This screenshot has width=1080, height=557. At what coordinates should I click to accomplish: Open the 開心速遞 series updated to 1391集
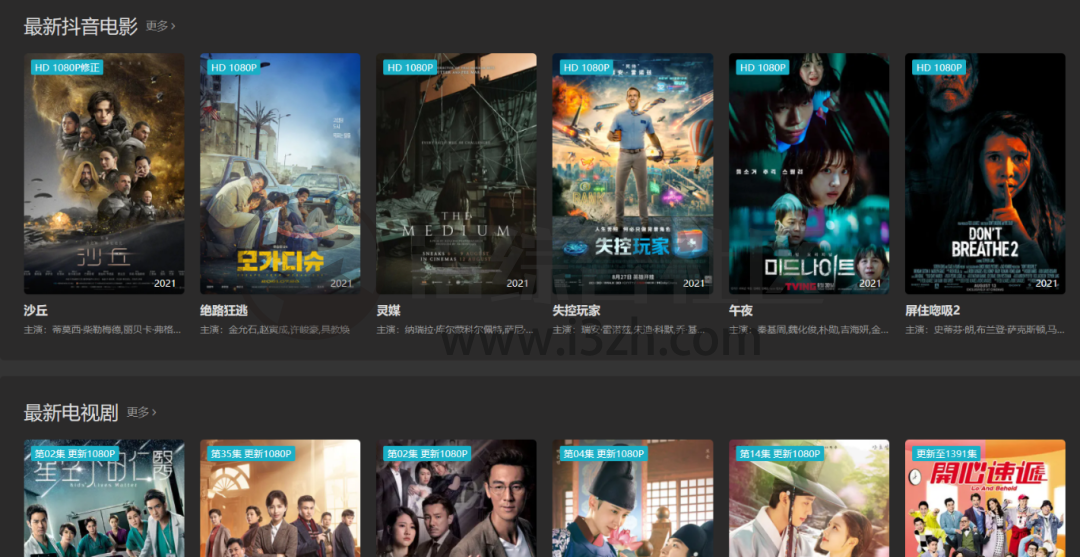[x=985, y=500]
